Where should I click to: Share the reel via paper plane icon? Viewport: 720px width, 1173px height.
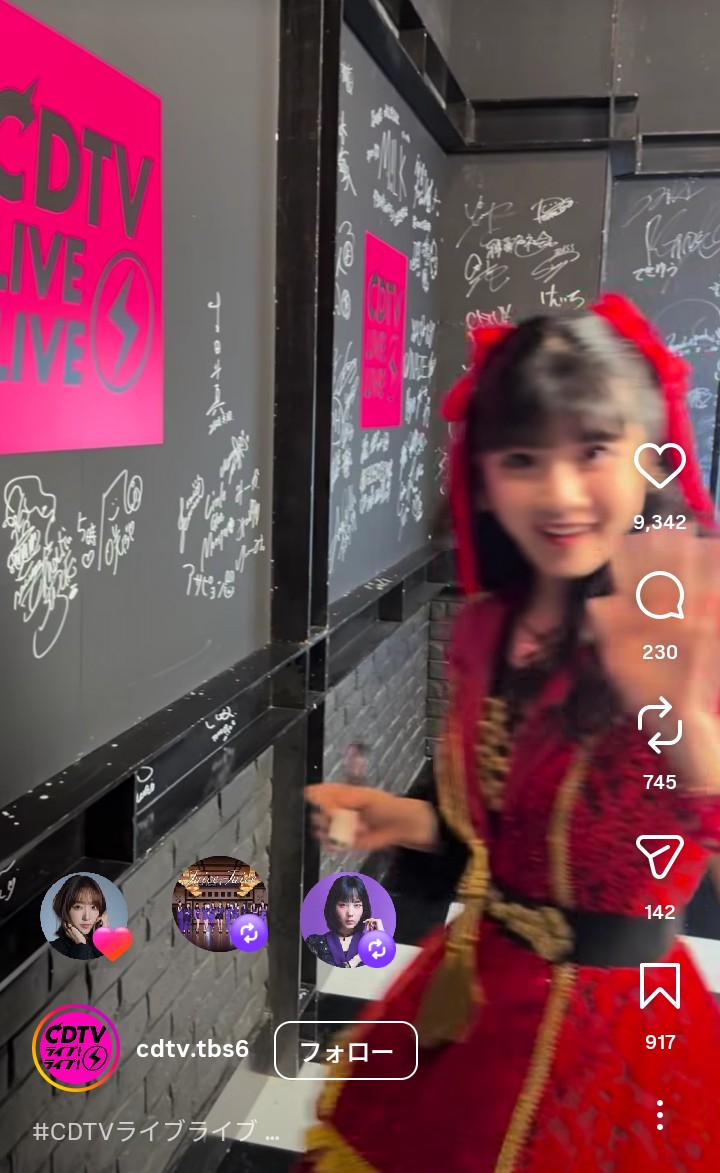(x=660, y=857)
